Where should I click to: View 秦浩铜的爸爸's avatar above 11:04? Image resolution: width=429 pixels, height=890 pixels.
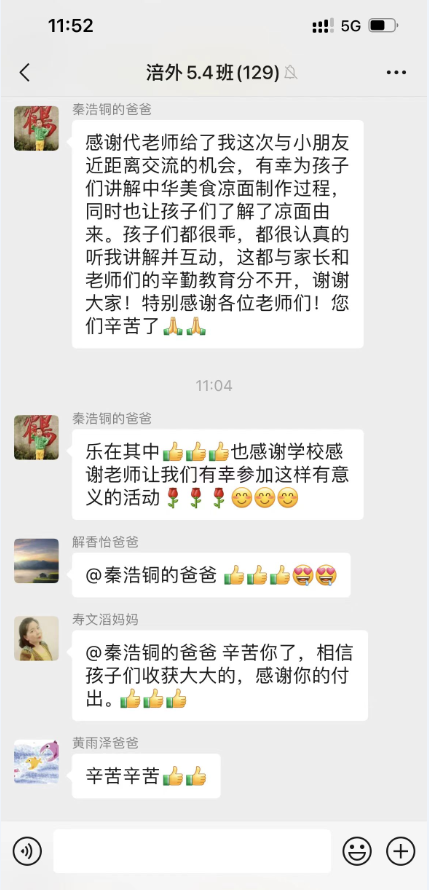point(36,128)
